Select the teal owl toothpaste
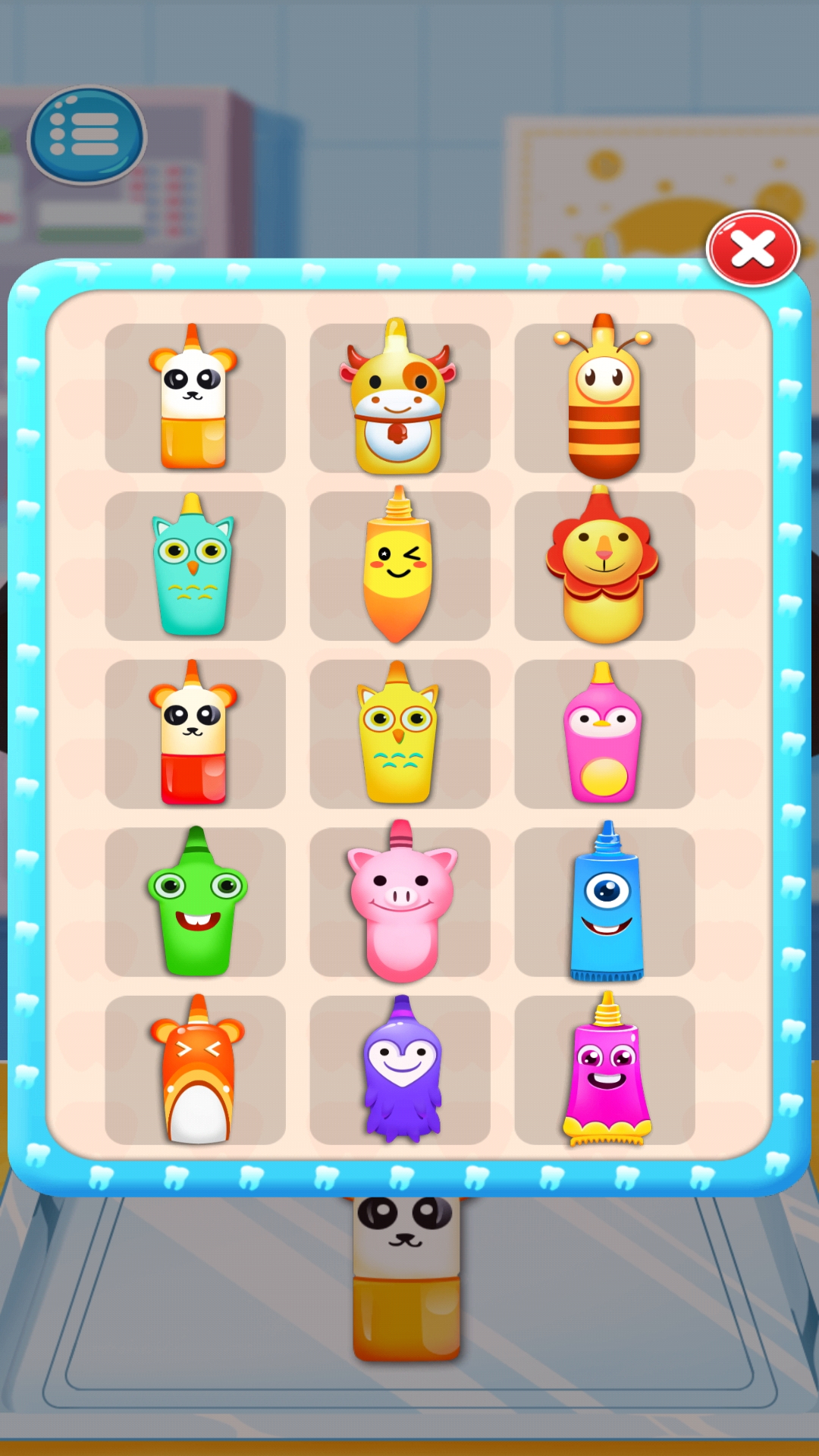This screenshot has height=1456, width=819. click(195, 566)
